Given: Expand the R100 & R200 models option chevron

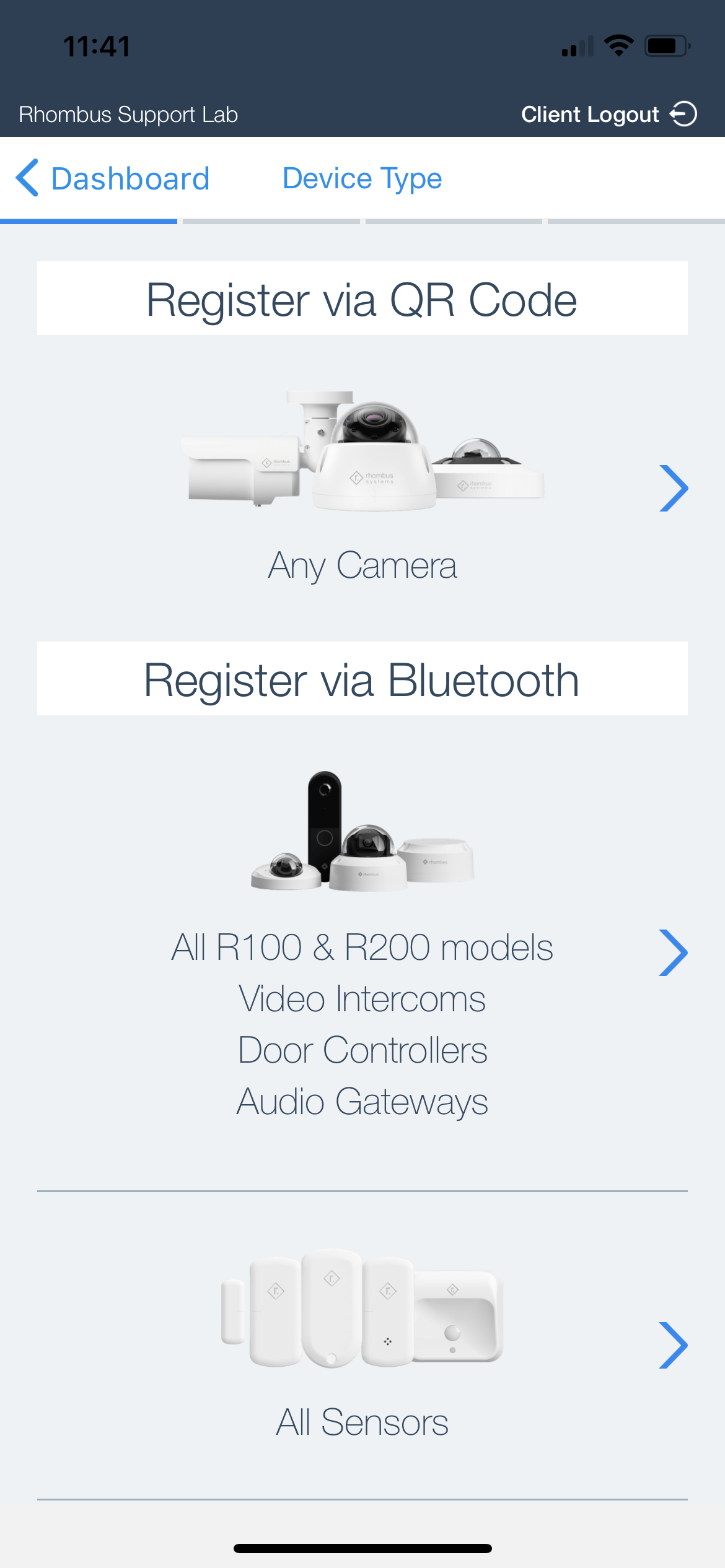Looking at the screenshot, I should point(674,952).
